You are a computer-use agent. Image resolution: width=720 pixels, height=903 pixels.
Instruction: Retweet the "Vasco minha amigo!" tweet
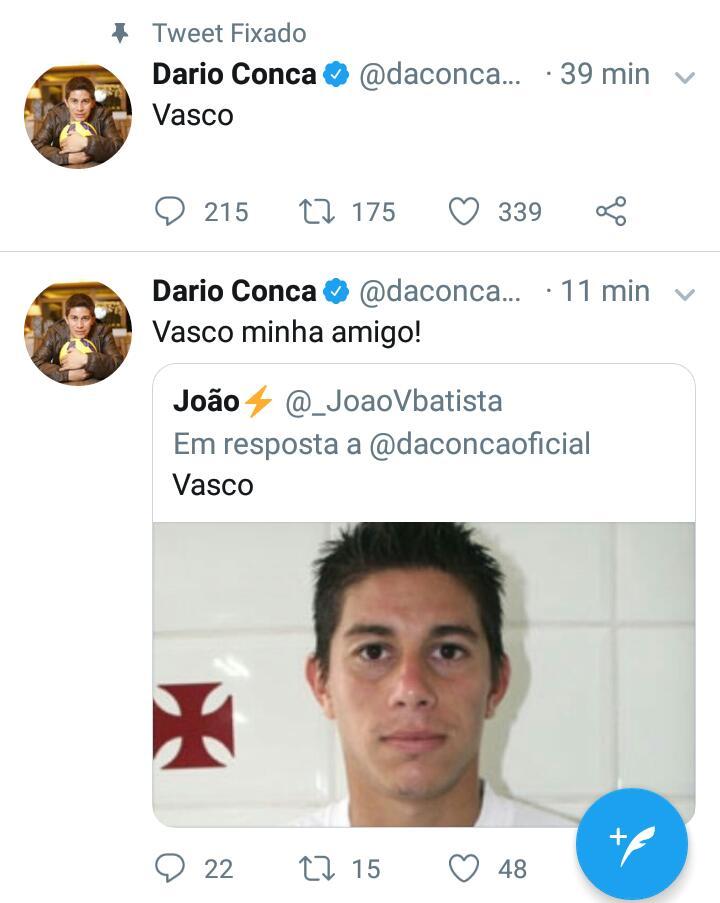pyautogui.click(x=317, y=868)
